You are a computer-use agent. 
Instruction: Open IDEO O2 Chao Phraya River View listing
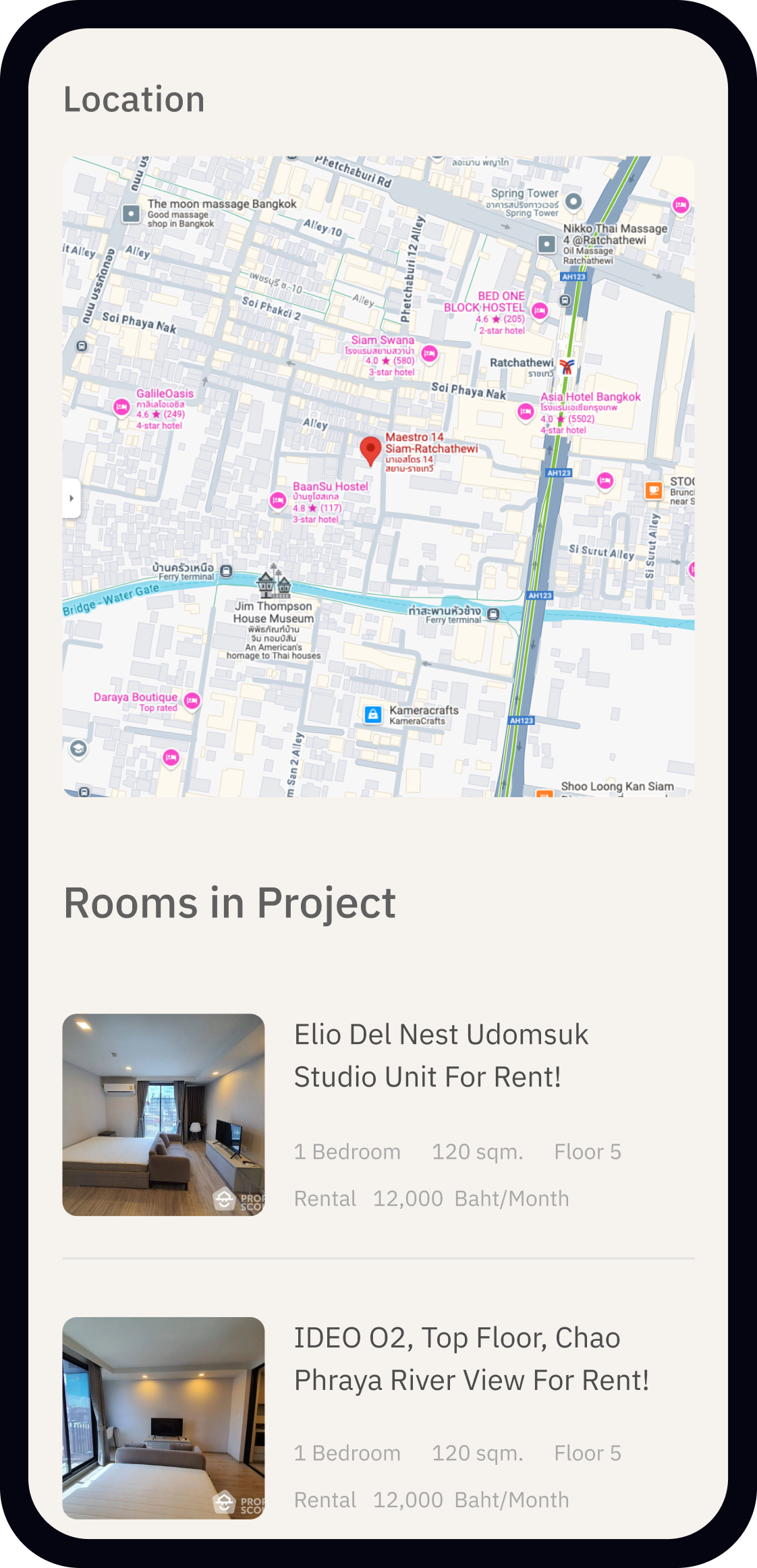471,1359
